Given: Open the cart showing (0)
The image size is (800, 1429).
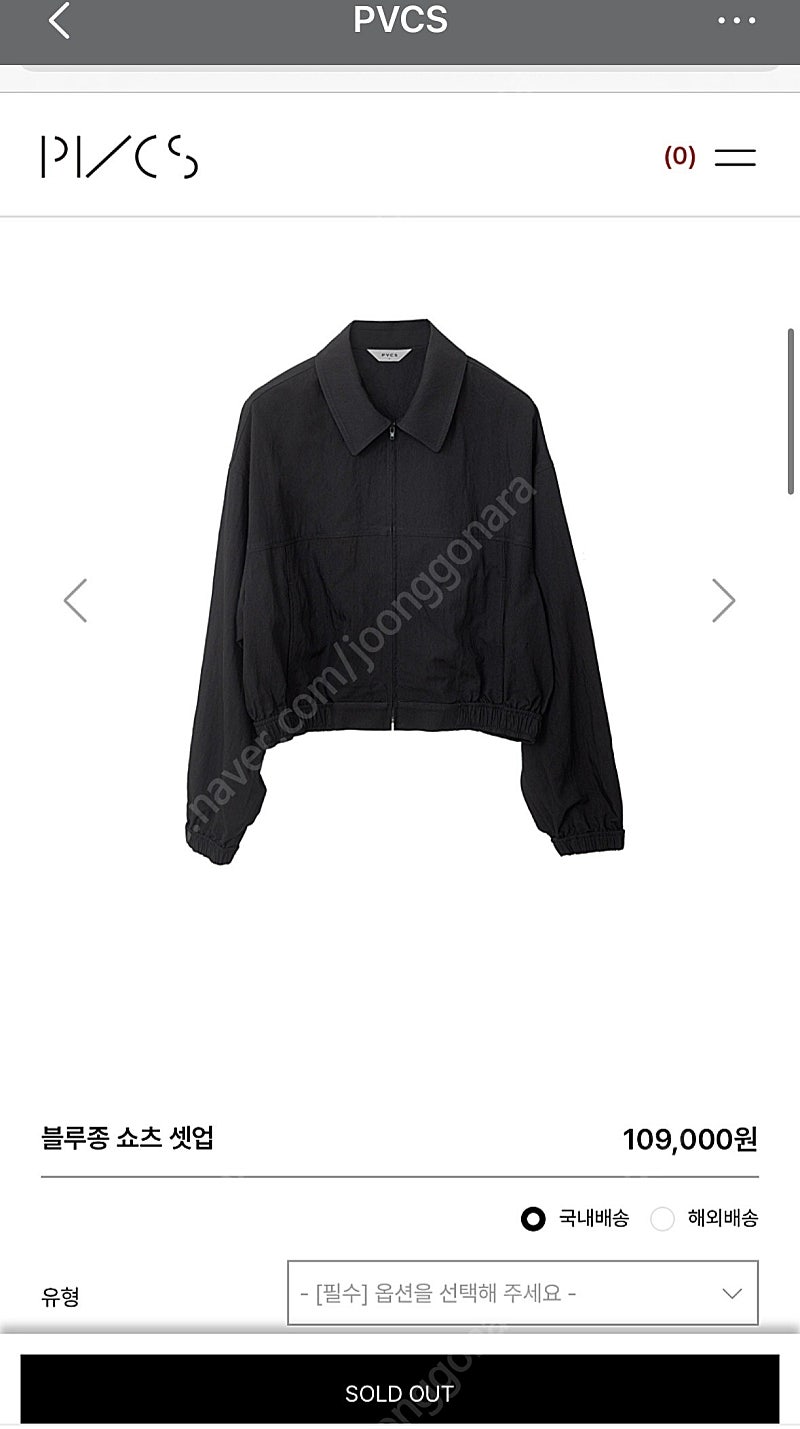Looking at the screenshot, I should (679, 156).
